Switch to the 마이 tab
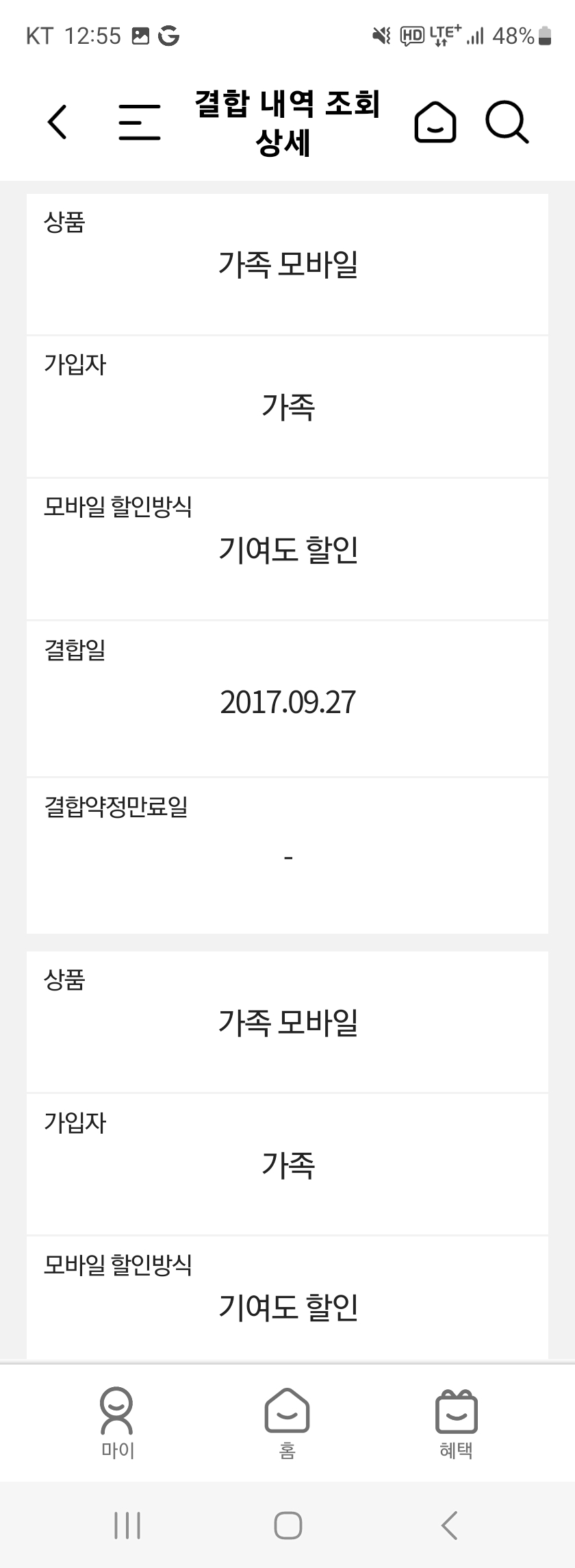 coord(117,1422)
